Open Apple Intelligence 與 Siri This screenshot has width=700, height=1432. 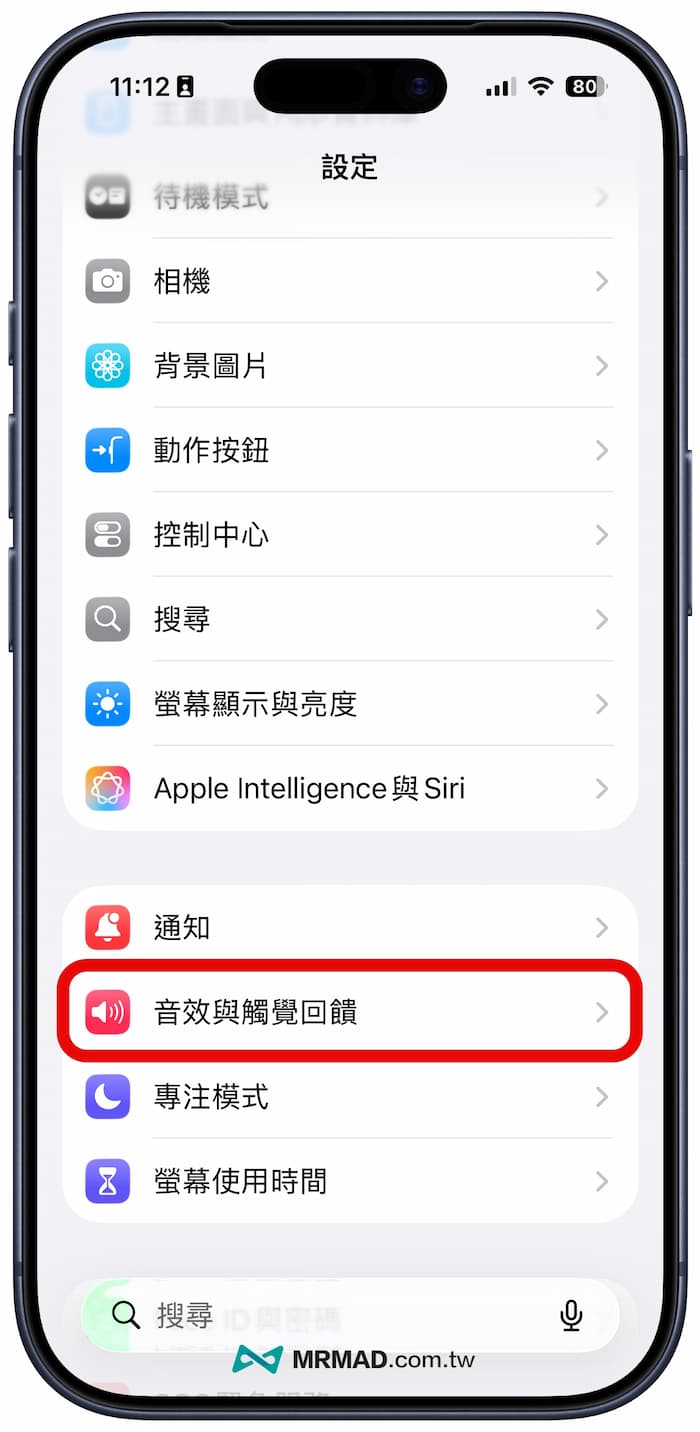pyautogui.click(x=348, y=789)
